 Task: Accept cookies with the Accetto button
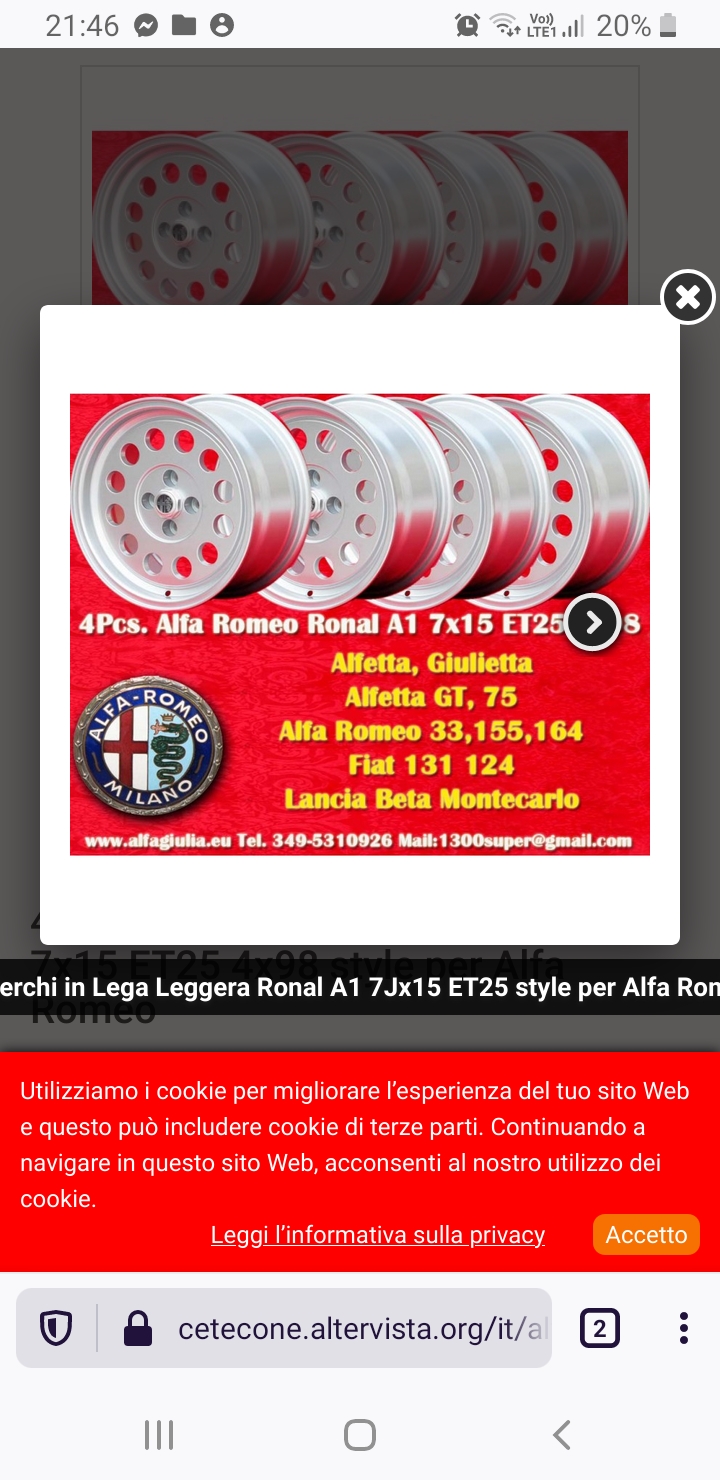tap(646, 1235)
